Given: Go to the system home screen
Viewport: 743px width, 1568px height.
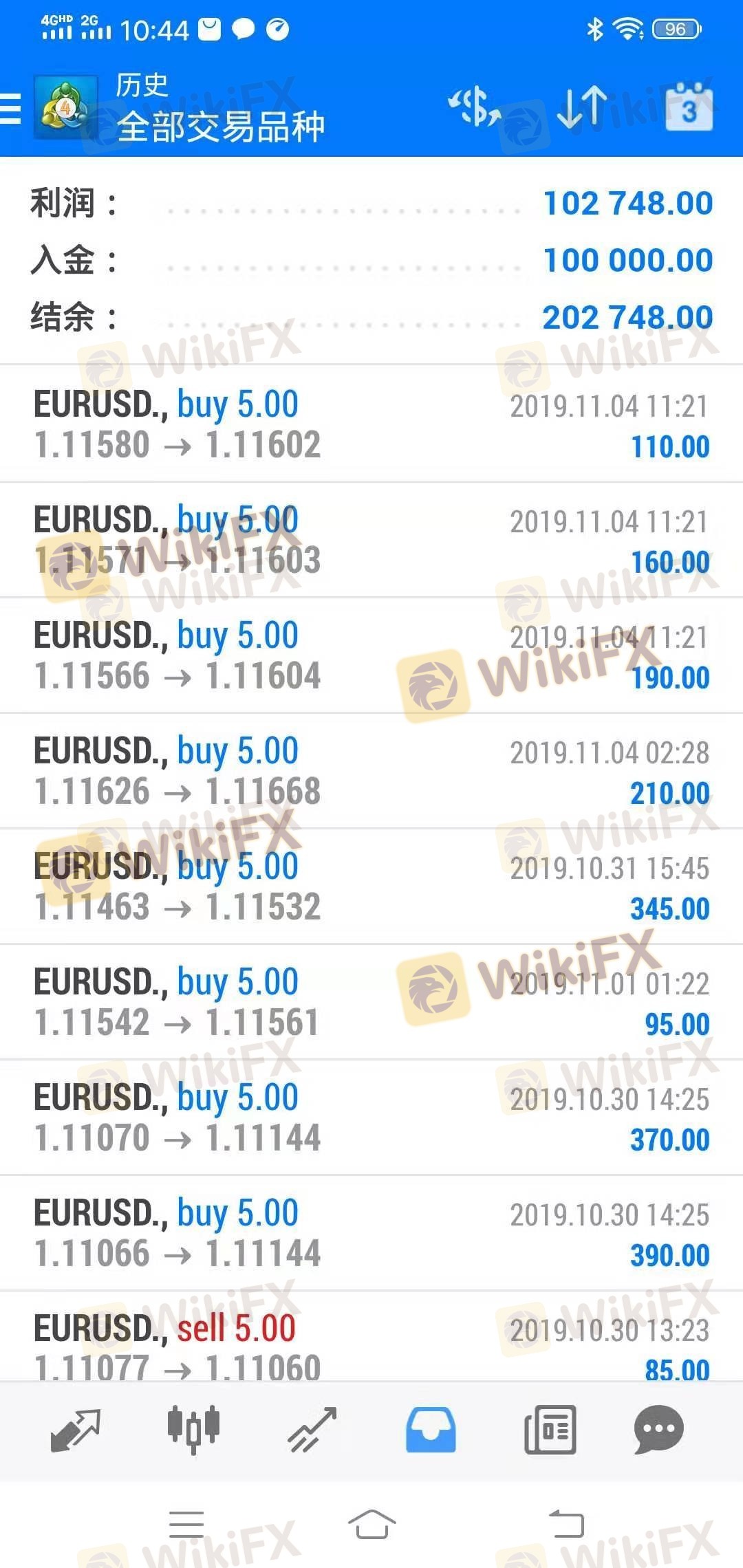Looking at the screenshot, I should pyautogui.click(x=371, y=1524).
